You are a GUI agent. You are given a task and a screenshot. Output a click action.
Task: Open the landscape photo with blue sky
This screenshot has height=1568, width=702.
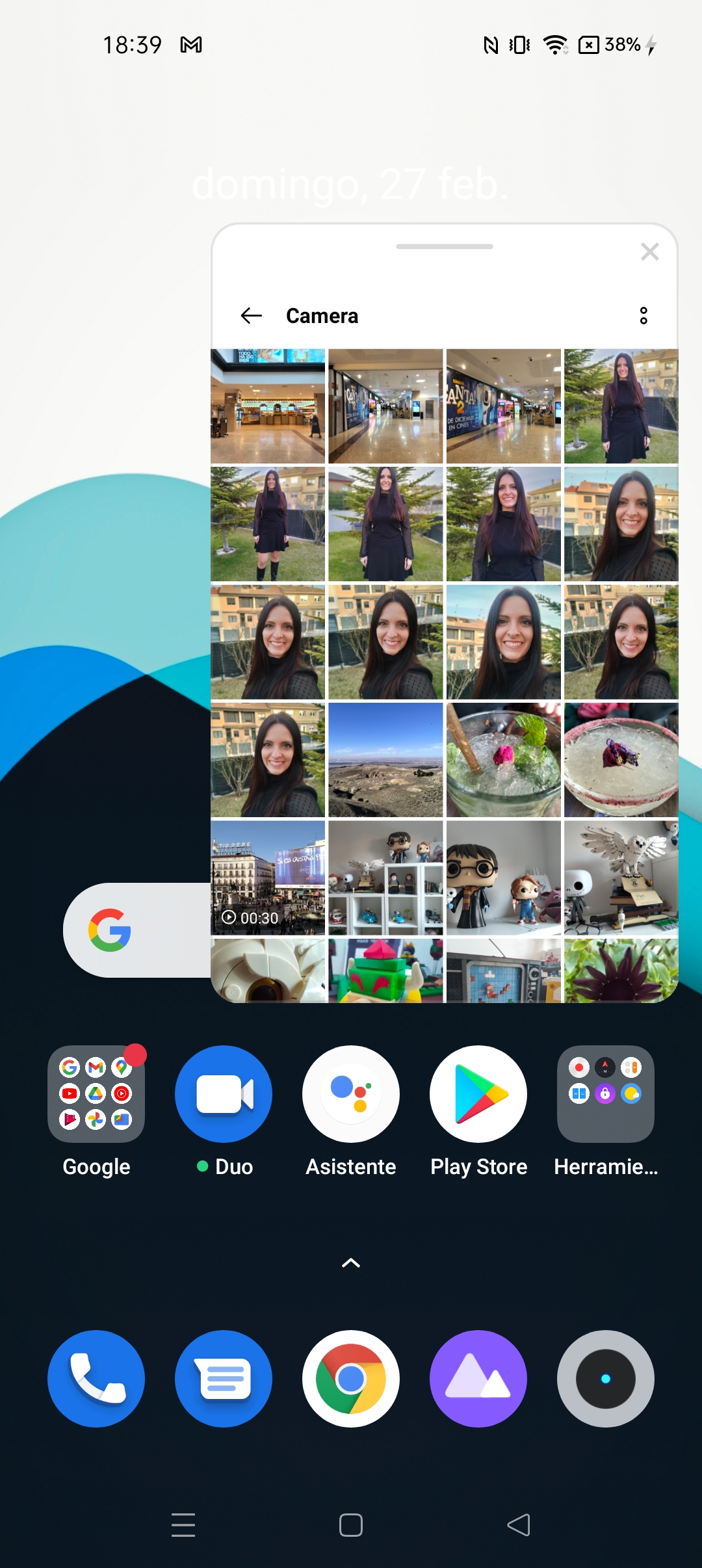point(385,760)
